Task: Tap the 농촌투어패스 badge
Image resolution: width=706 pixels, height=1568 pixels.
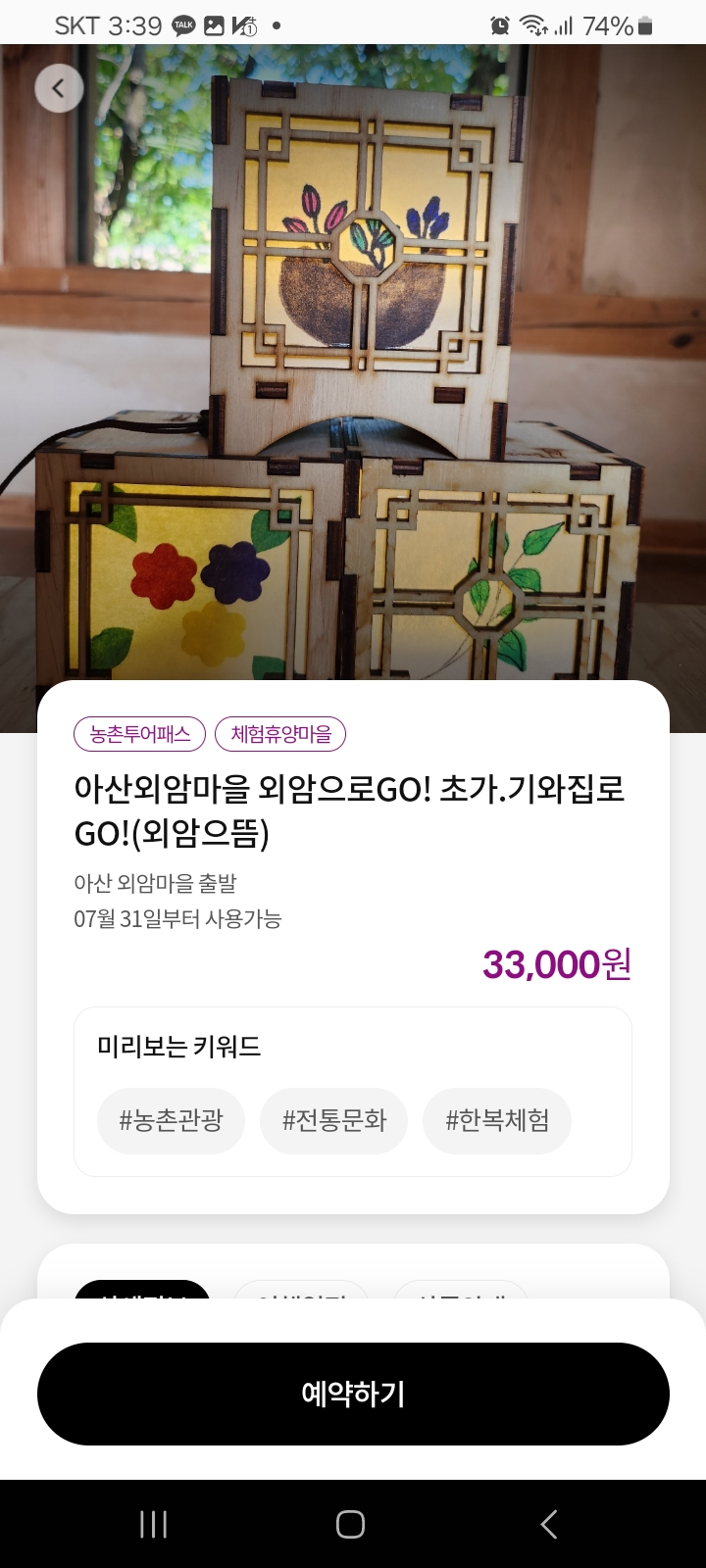Action: pyautogui.click(x=139, y=733)
